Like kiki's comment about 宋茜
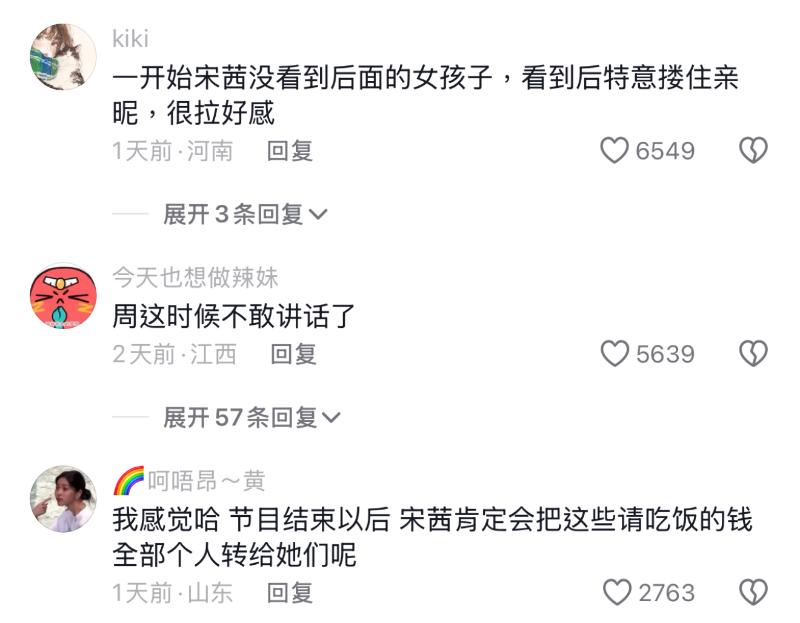The height and width of the screenshot is (623, 800). pyautogui.click(x=613, y=151)
